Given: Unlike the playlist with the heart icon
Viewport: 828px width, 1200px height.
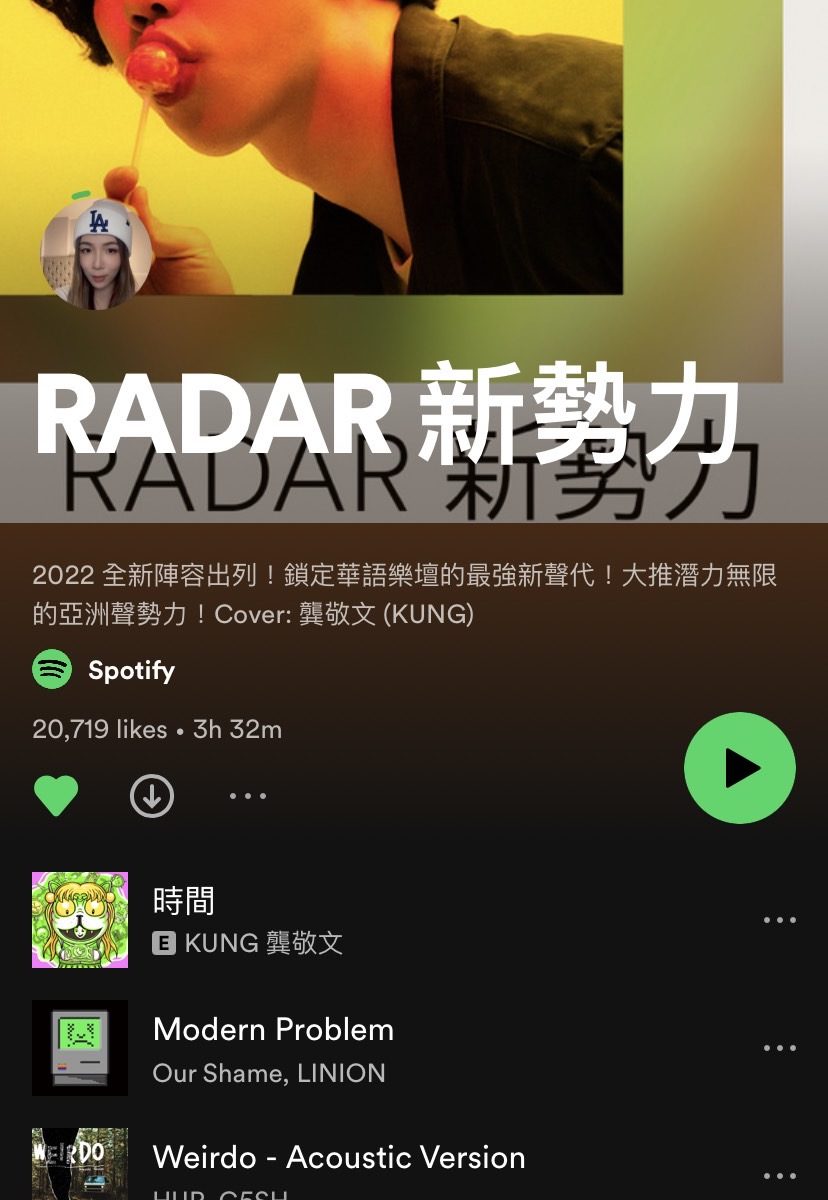Looking at the screenshot, I should point(56,796).
